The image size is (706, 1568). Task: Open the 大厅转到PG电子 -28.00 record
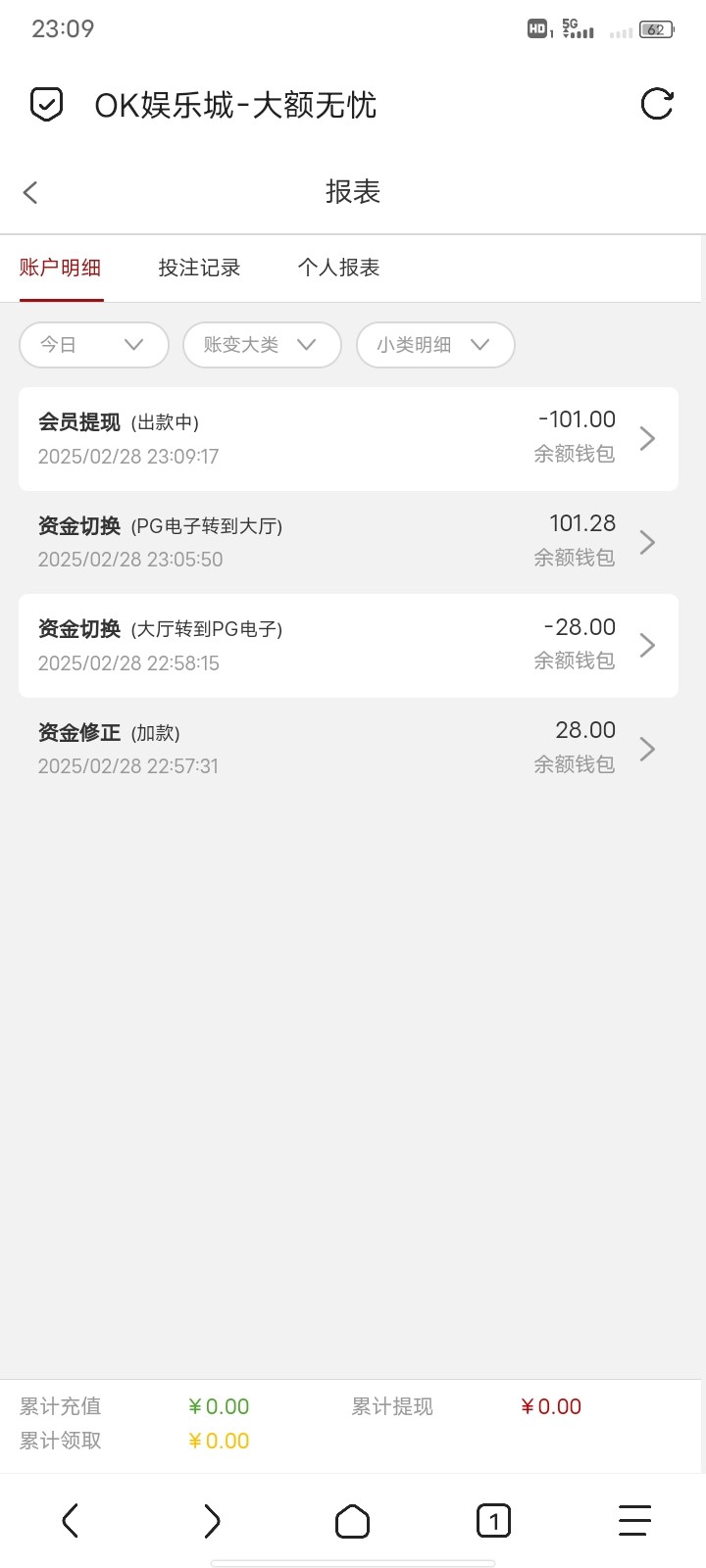tap(348, 646)
